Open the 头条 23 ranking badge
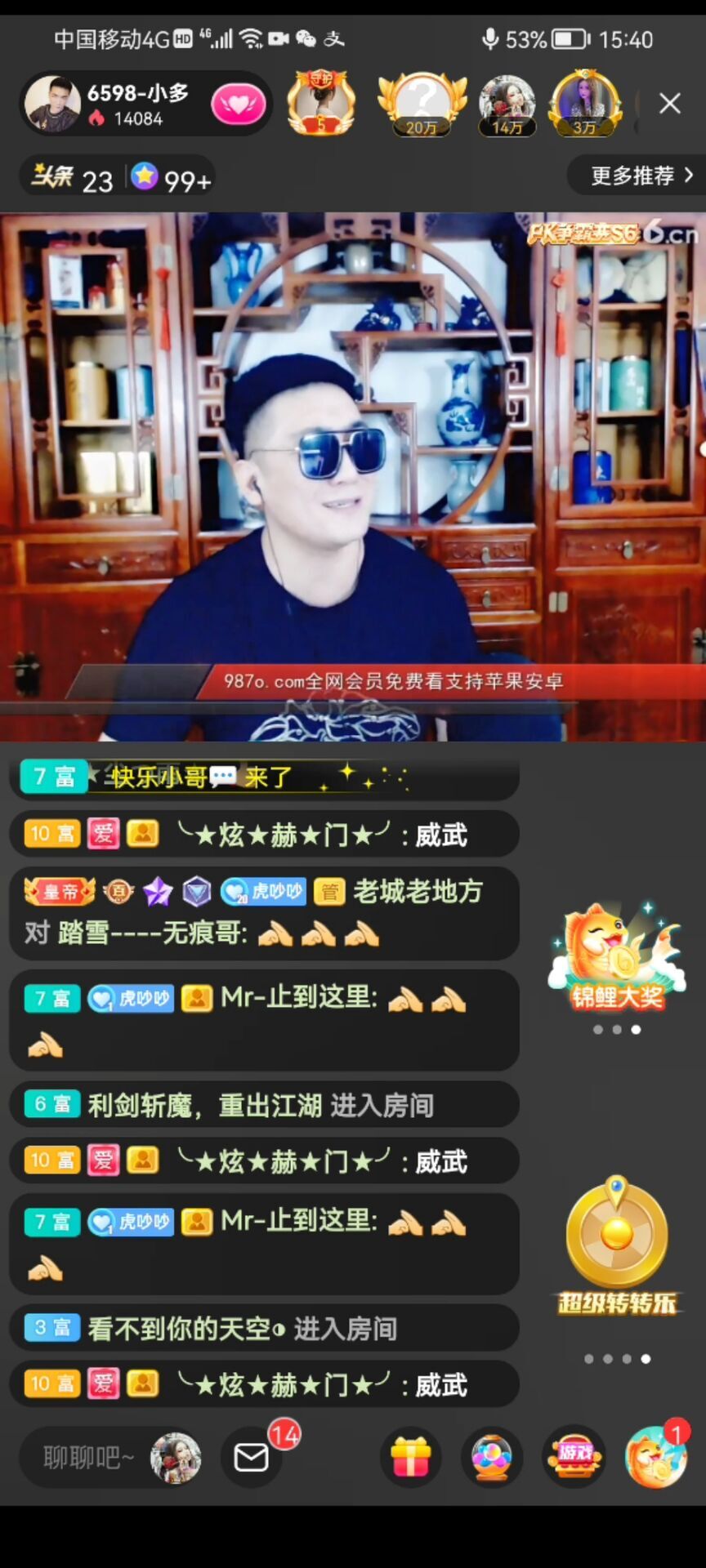The image size is (706, 1568). pyautogui.click(x=72, y=177)
